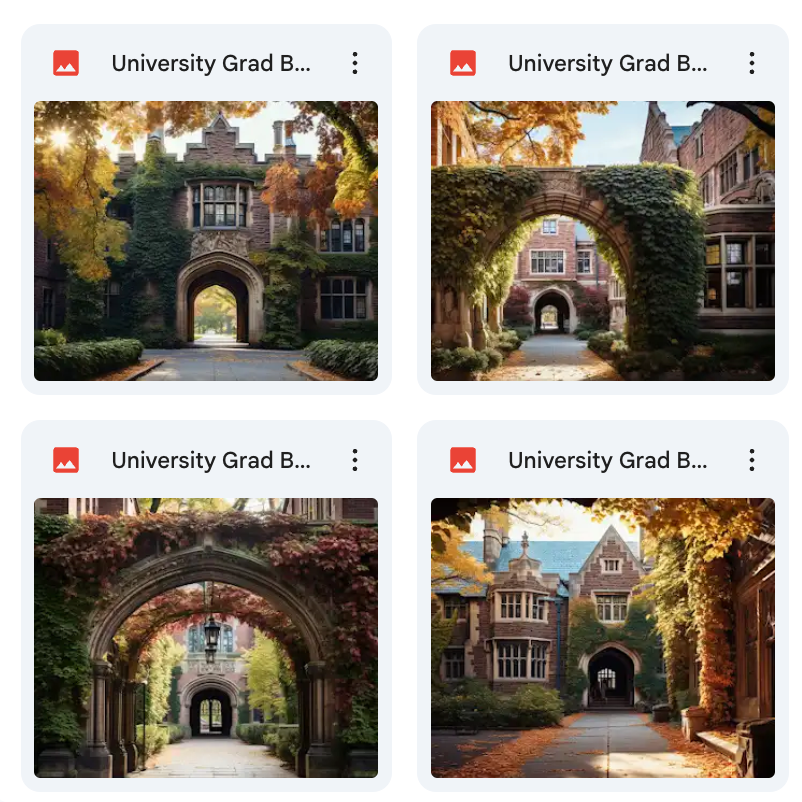Viewport: 802px width, 802px height.
Task: Open the file showing the green ivy-covered arch
Action: pos(602,241)
